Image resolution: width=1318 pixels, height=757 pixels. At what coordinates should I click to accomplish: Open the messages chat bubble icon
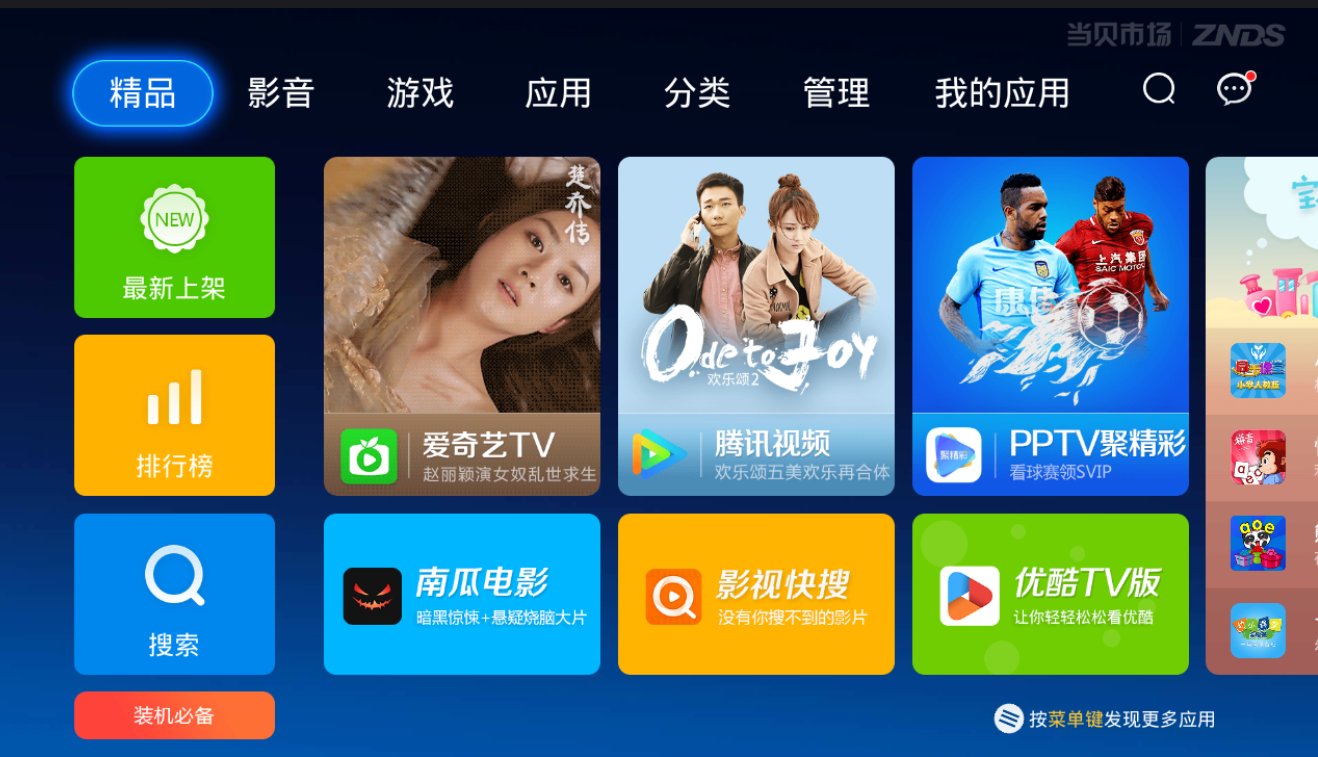tap(1234, 90)
